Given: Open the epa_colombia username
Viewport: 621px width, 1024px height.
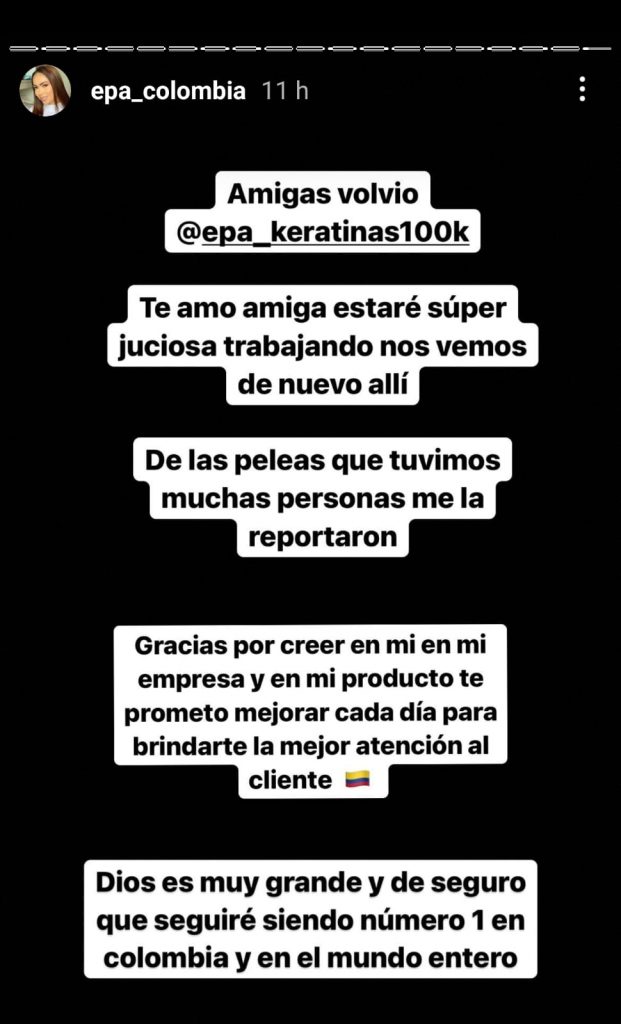Looking at the screenshot, I should click(165, 91).
